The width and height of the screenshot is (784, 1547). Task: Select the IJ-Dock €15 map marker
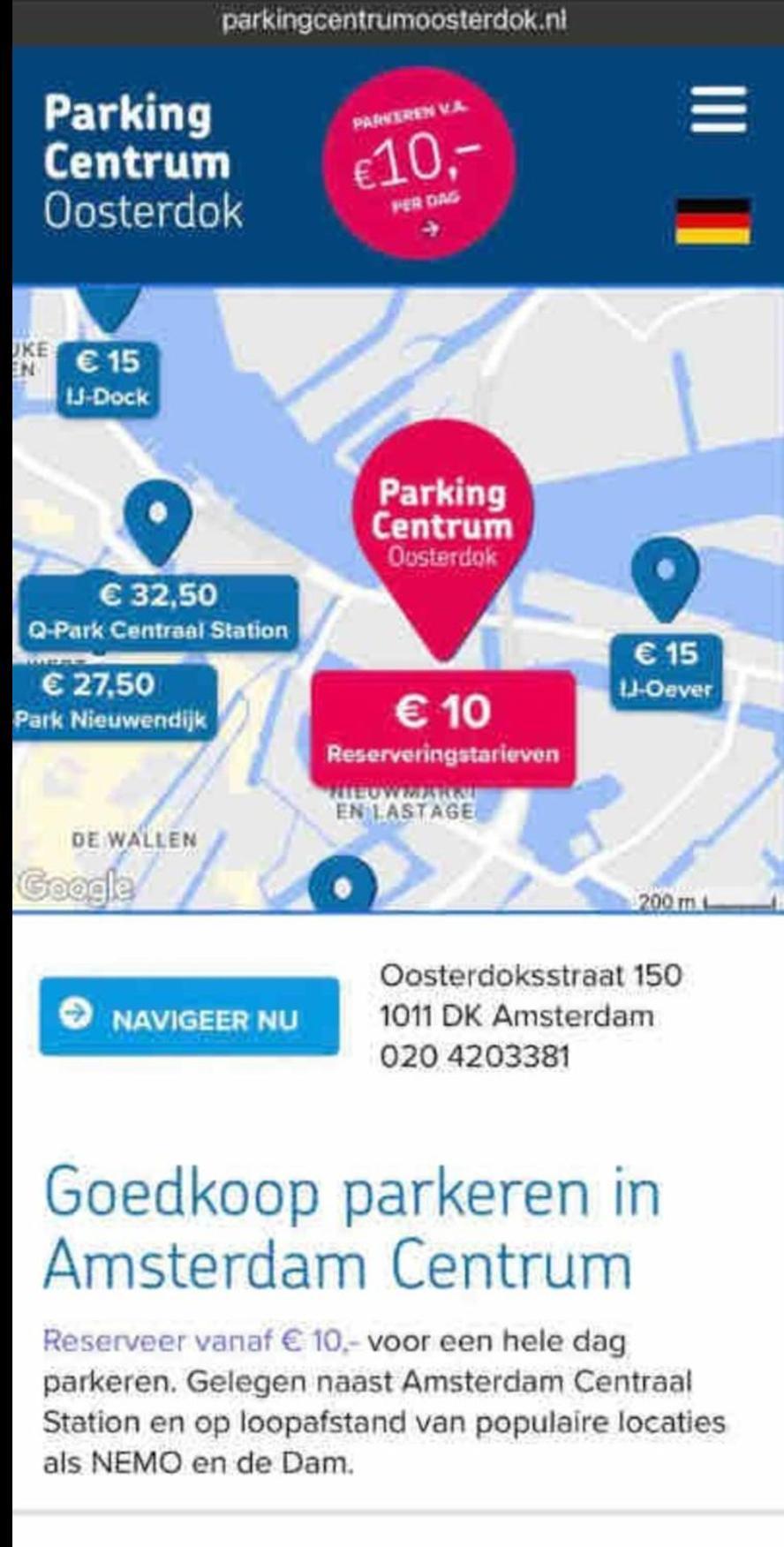[109, 378]
